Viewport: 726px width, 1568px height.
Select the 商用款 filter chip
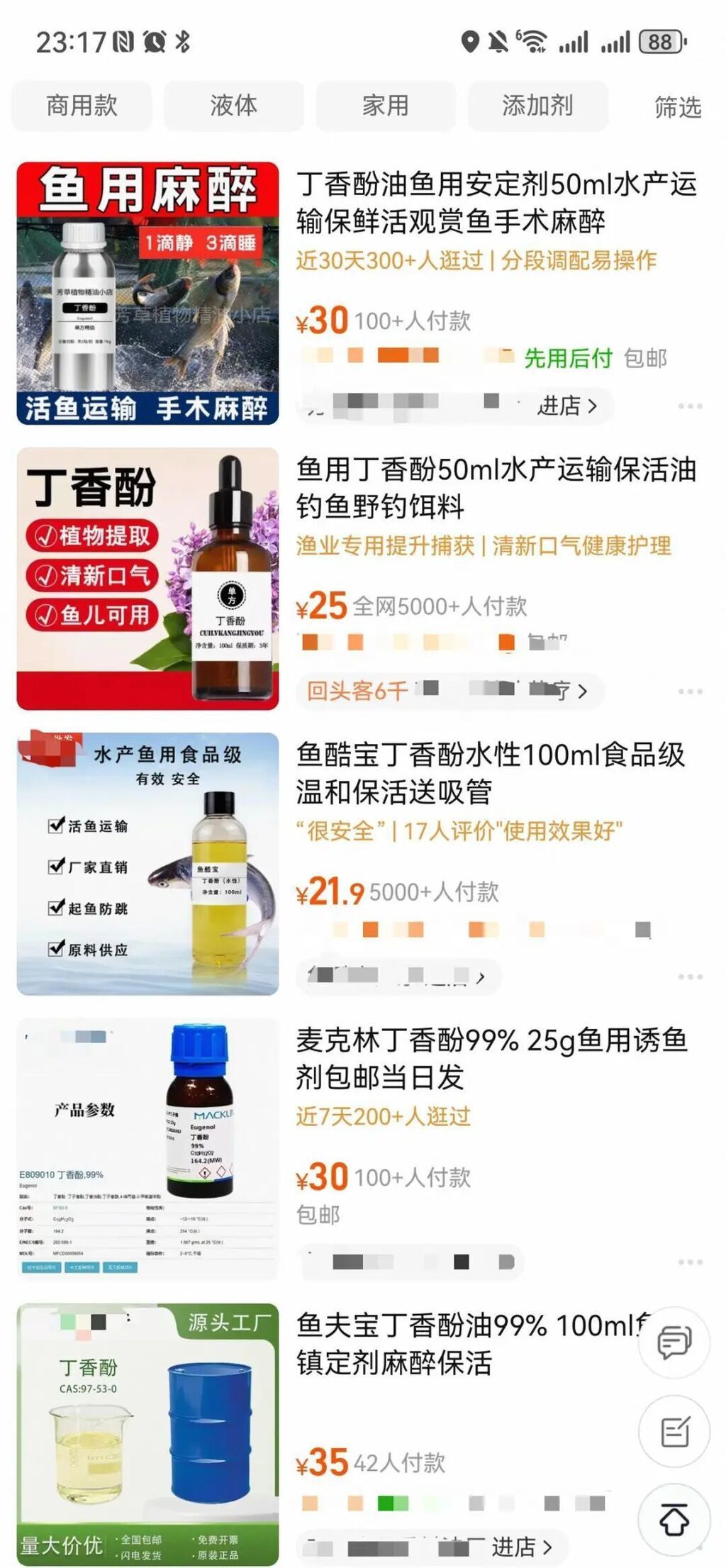tap(82, 106)
